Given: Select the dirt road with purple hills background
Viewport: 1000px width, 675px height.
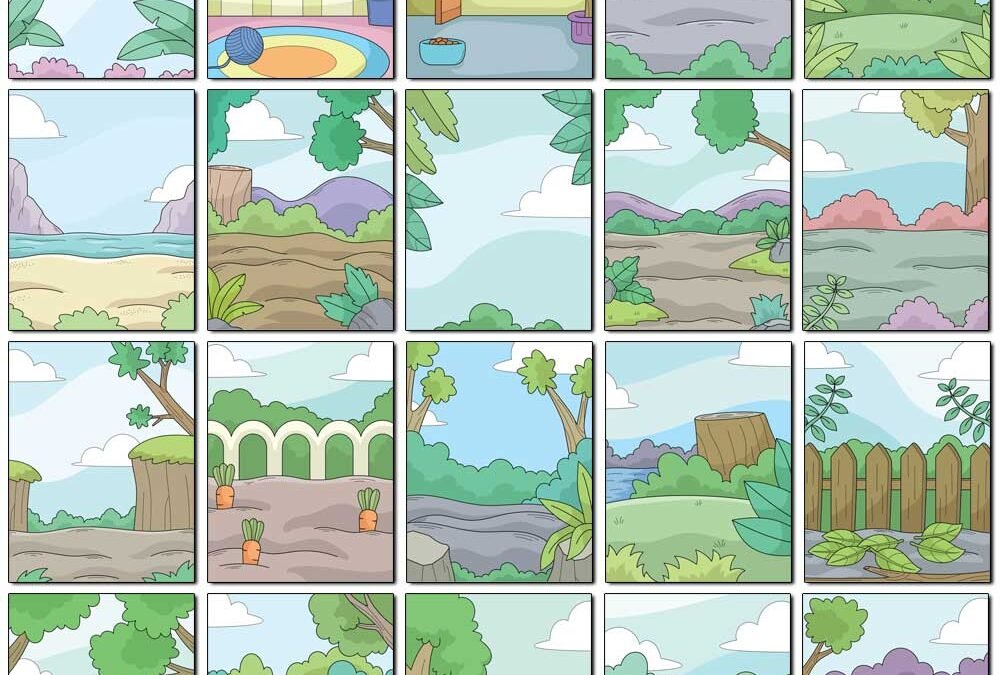Looking at the screenshot, I should pos(697,210).
